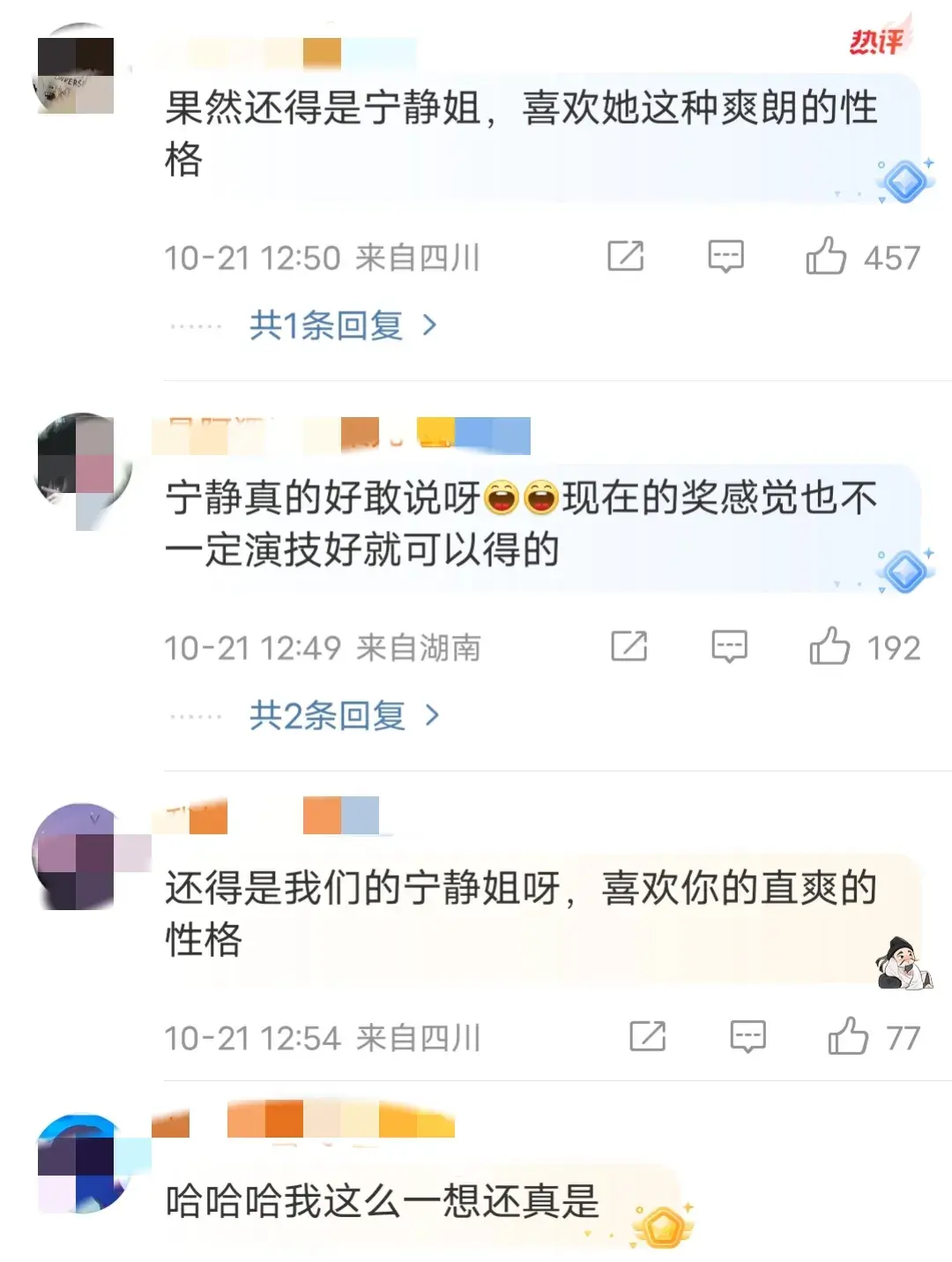Open the reply icon on the third comment

pos(747,1034)
